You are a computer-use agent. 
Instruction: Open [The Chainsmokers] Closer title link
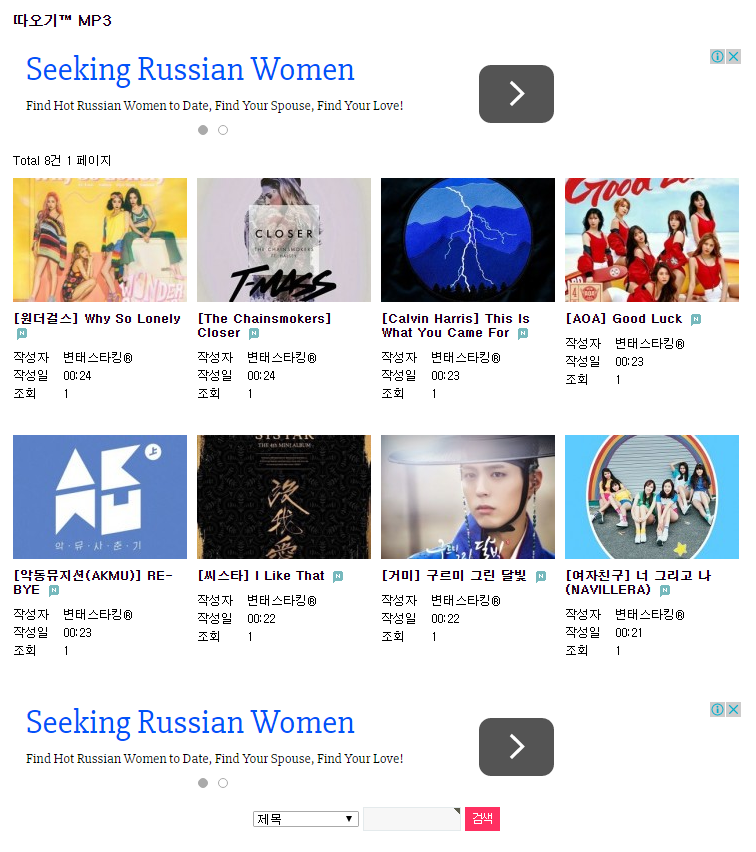coord(263,319)
